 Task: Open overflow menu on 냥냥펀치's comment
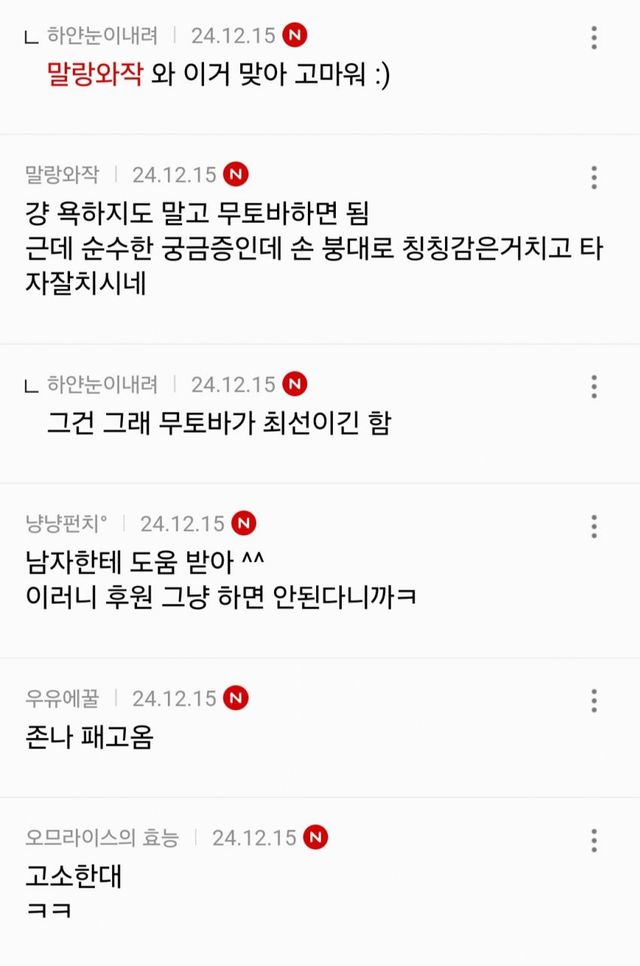pos(594,527)
